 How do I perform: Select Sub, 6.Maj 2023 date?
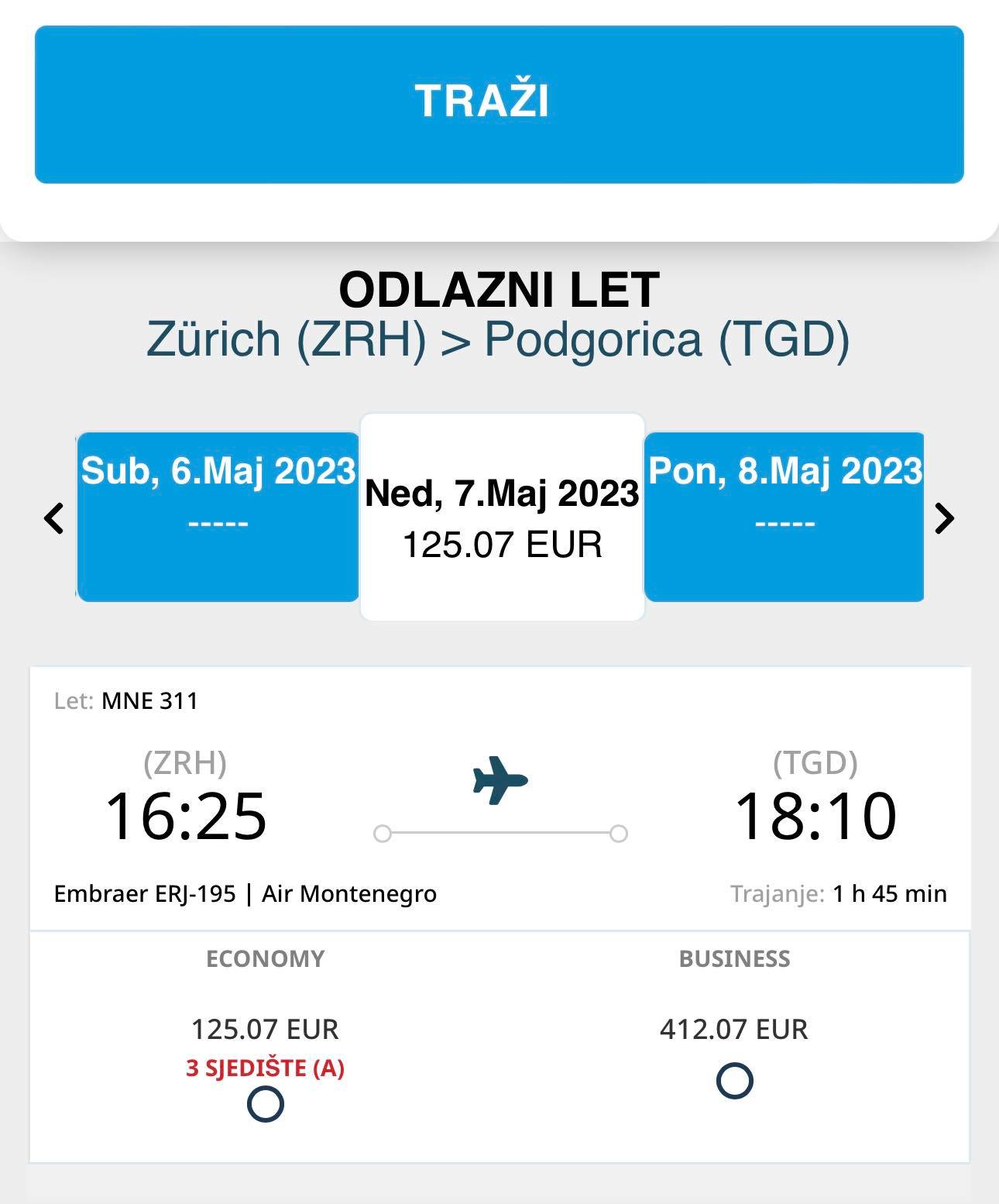point(218,517)
